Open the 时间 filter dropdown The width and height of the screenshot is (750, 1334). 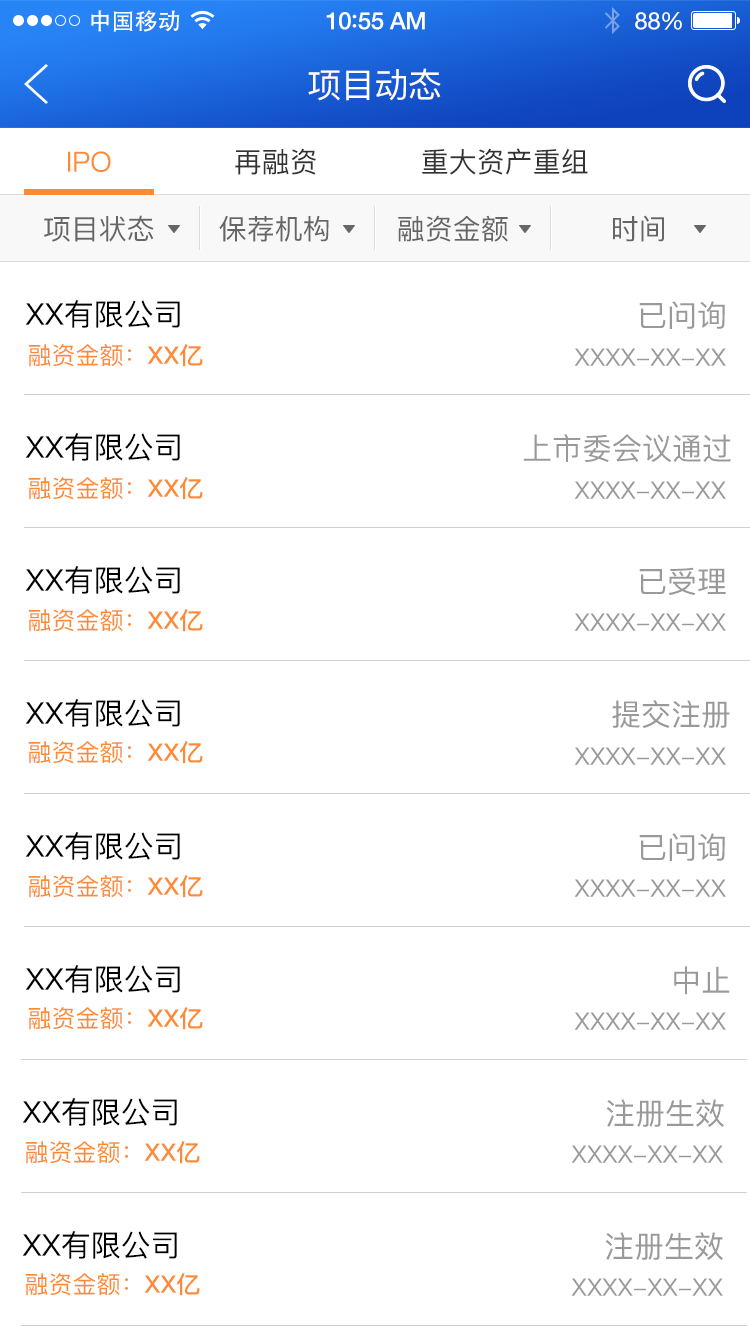click(x=651, y=229)
